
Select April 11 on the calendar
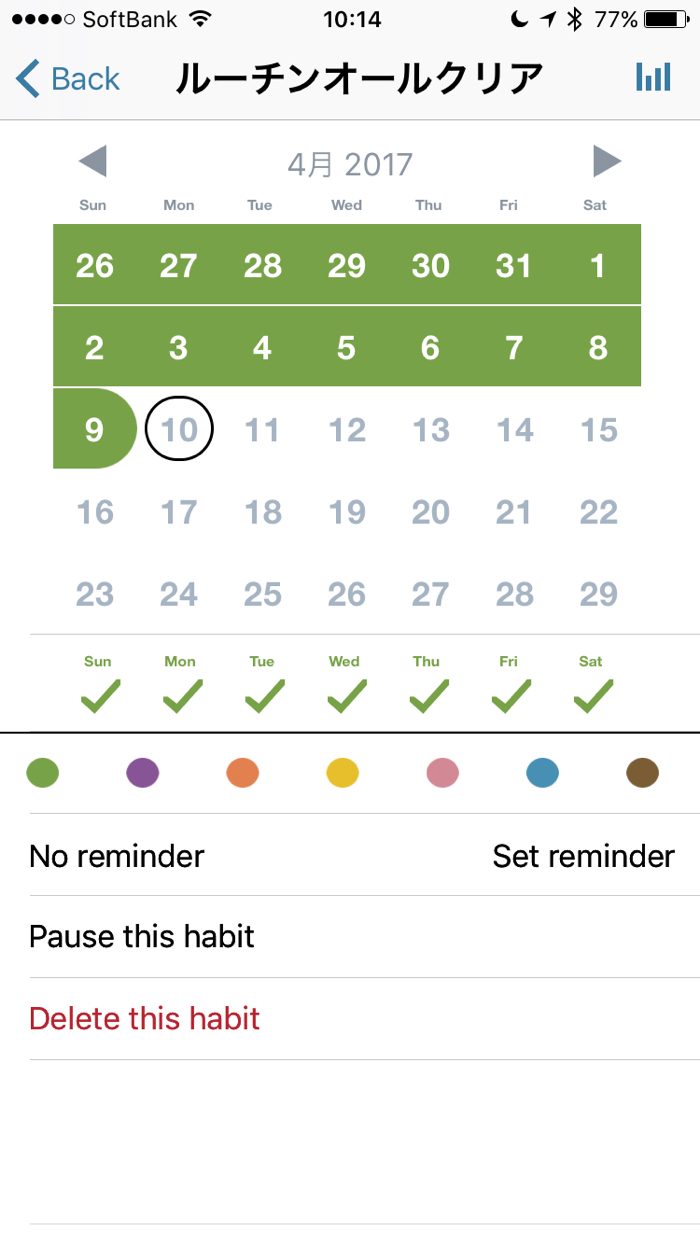click(262, 430)
